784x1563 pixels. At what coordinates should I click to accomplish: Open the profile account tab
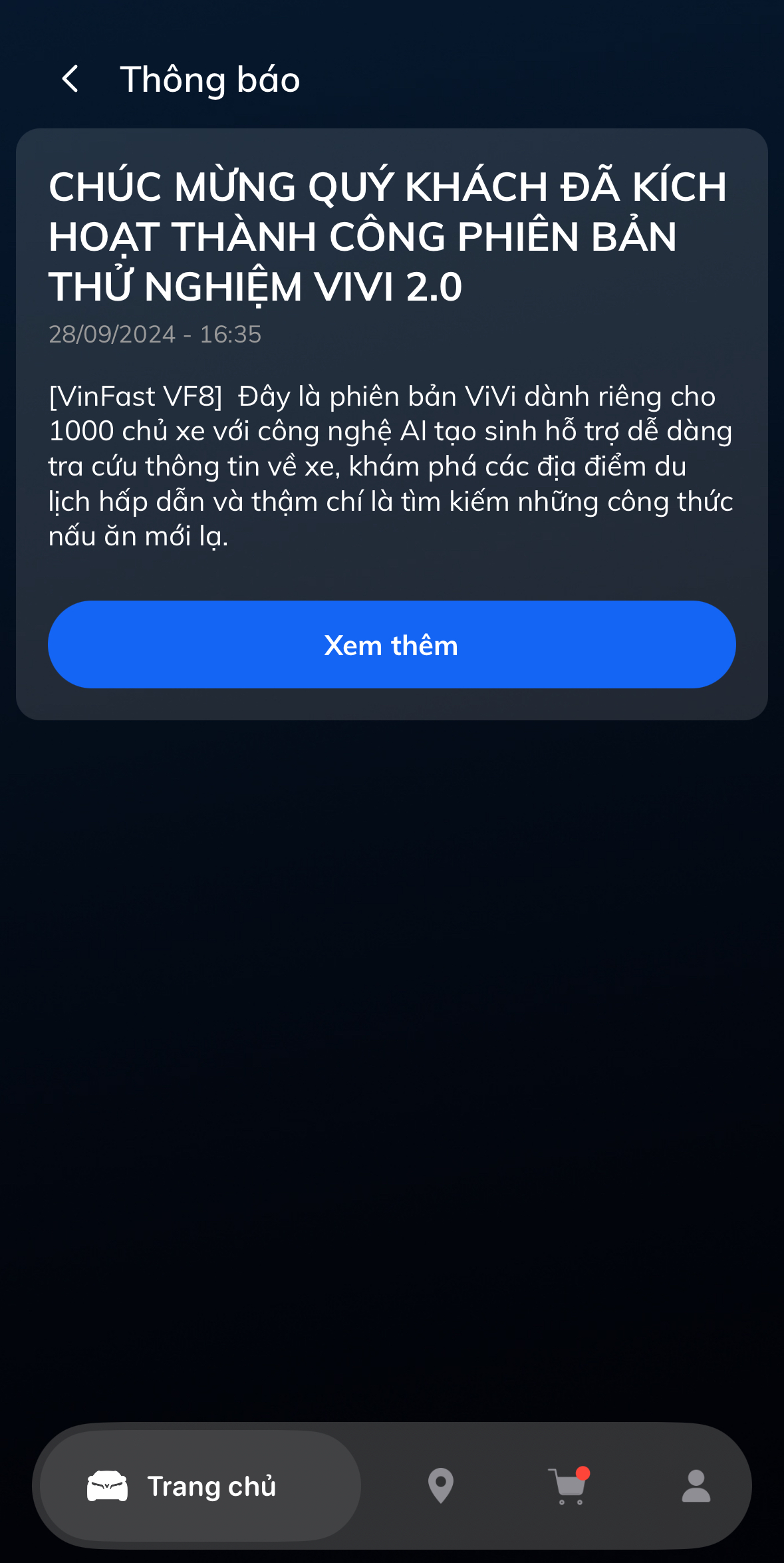[x=696, y=1486]
